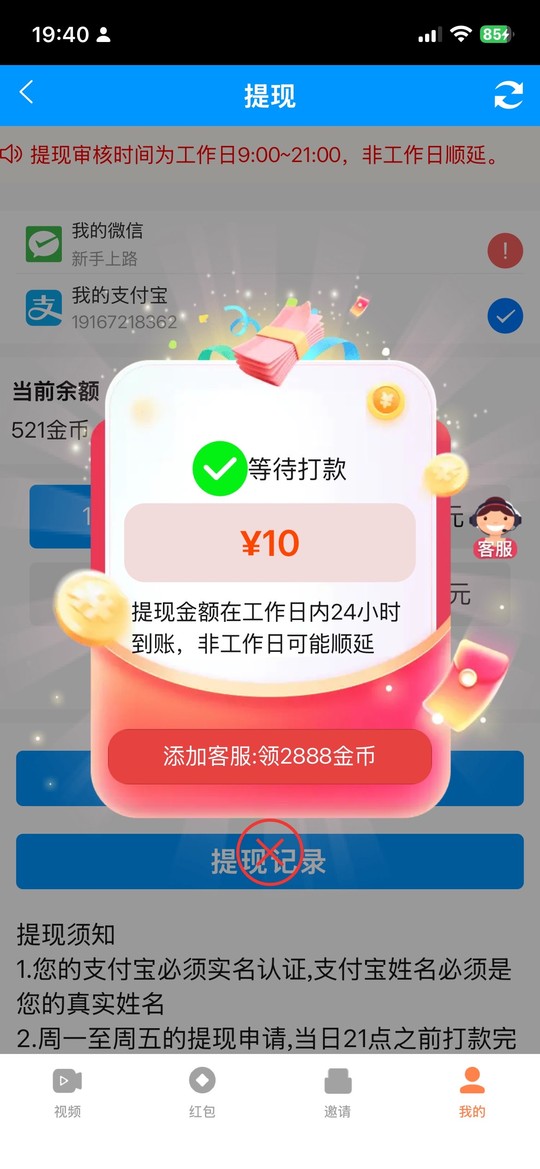540x1169 pixels.
Task: Select 我的微信 payment option
Action: 269,244
